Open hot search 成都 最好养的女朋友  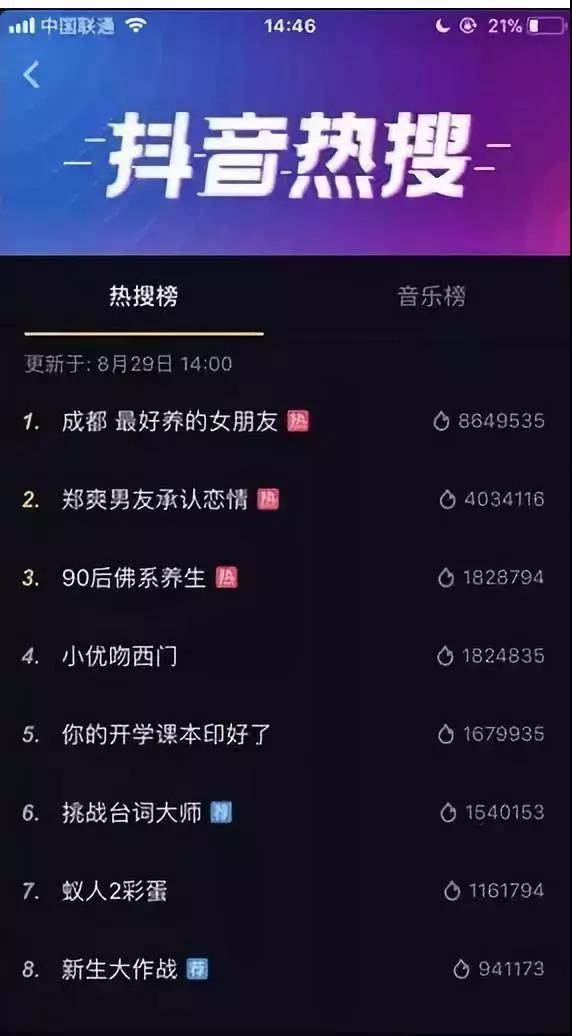(x=284, y=421)
